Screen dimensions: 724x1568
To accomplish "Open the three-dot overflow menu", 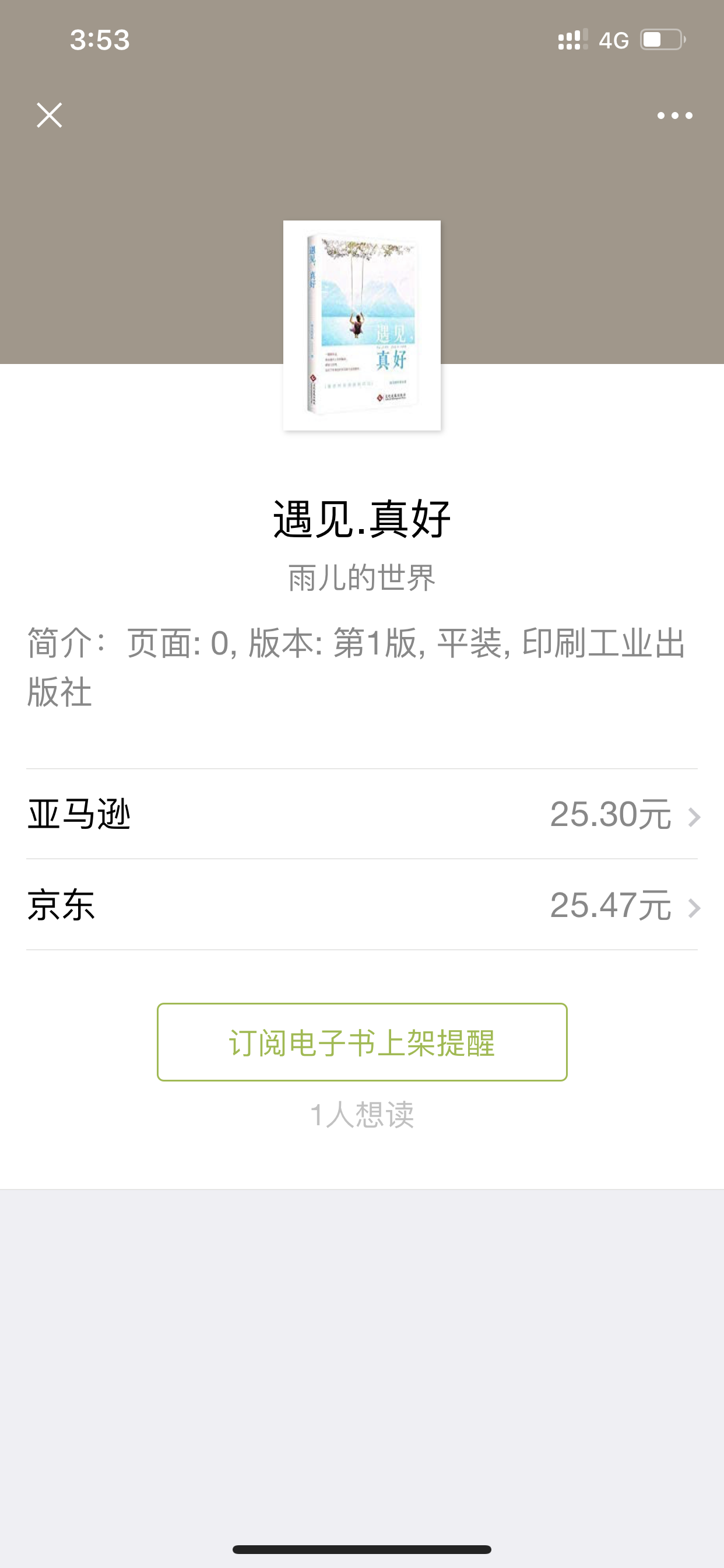I will (674, 116).
